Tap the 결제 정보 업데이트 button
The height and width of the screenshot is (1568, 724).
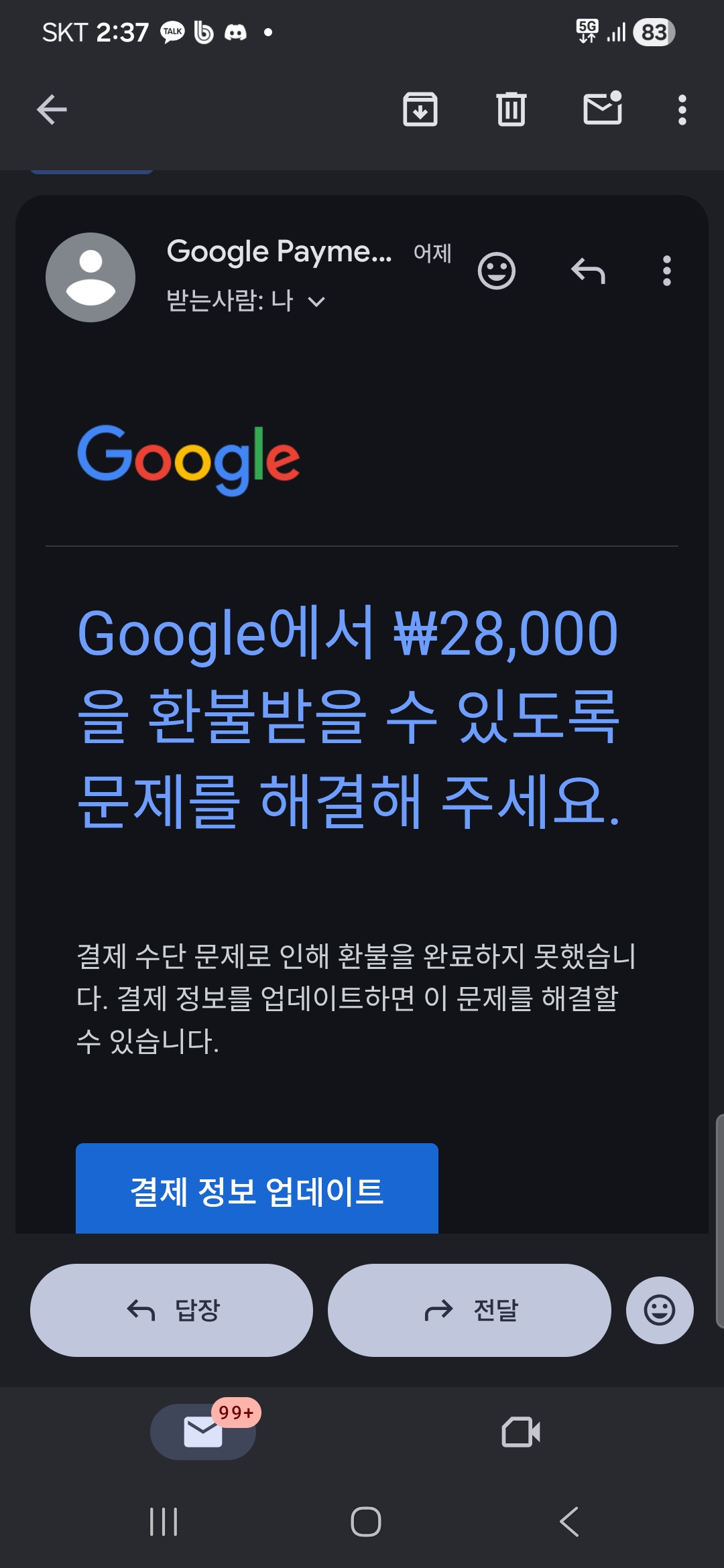pyautogui.click(x=257, y=1191)
